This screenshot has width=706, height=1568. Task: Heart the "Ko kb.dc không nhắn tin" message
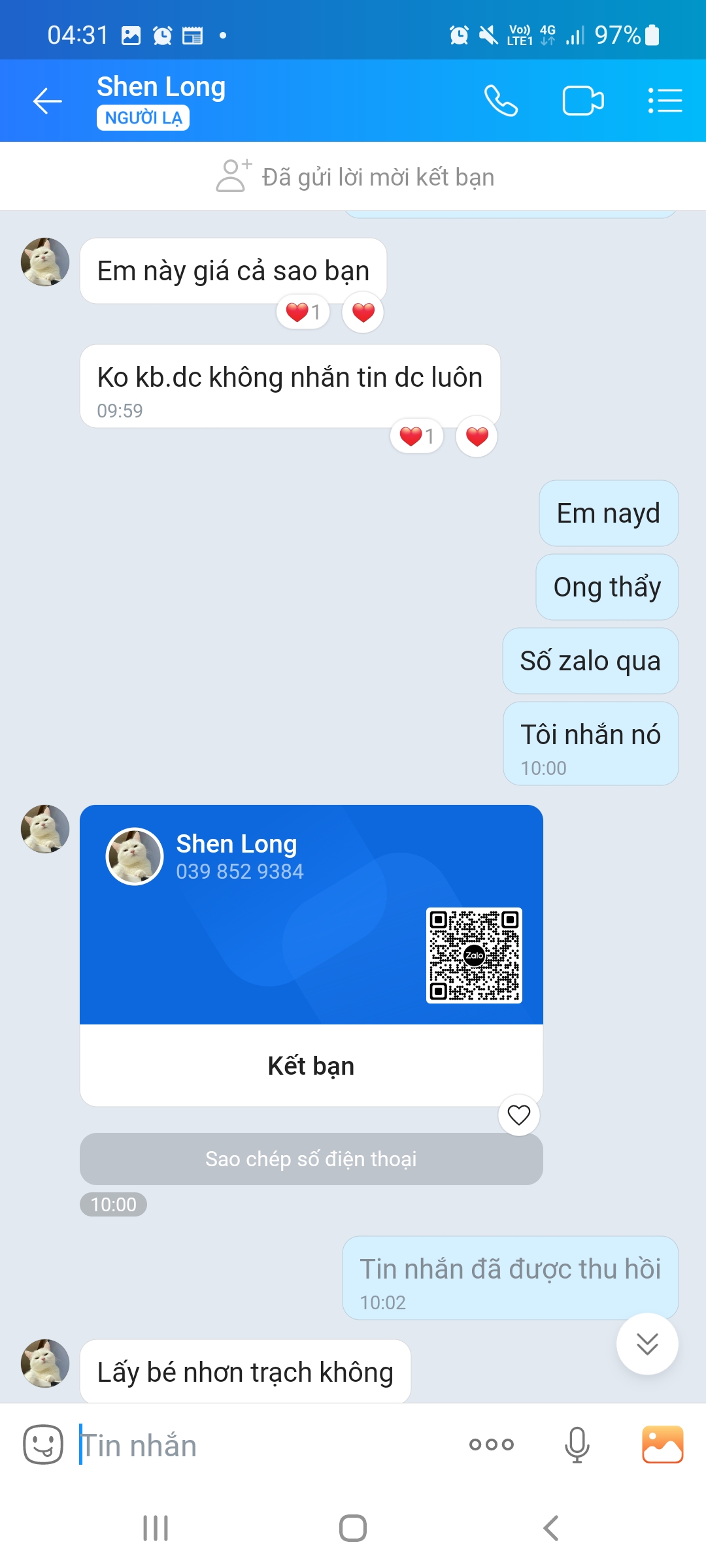(x=477, y=436)
